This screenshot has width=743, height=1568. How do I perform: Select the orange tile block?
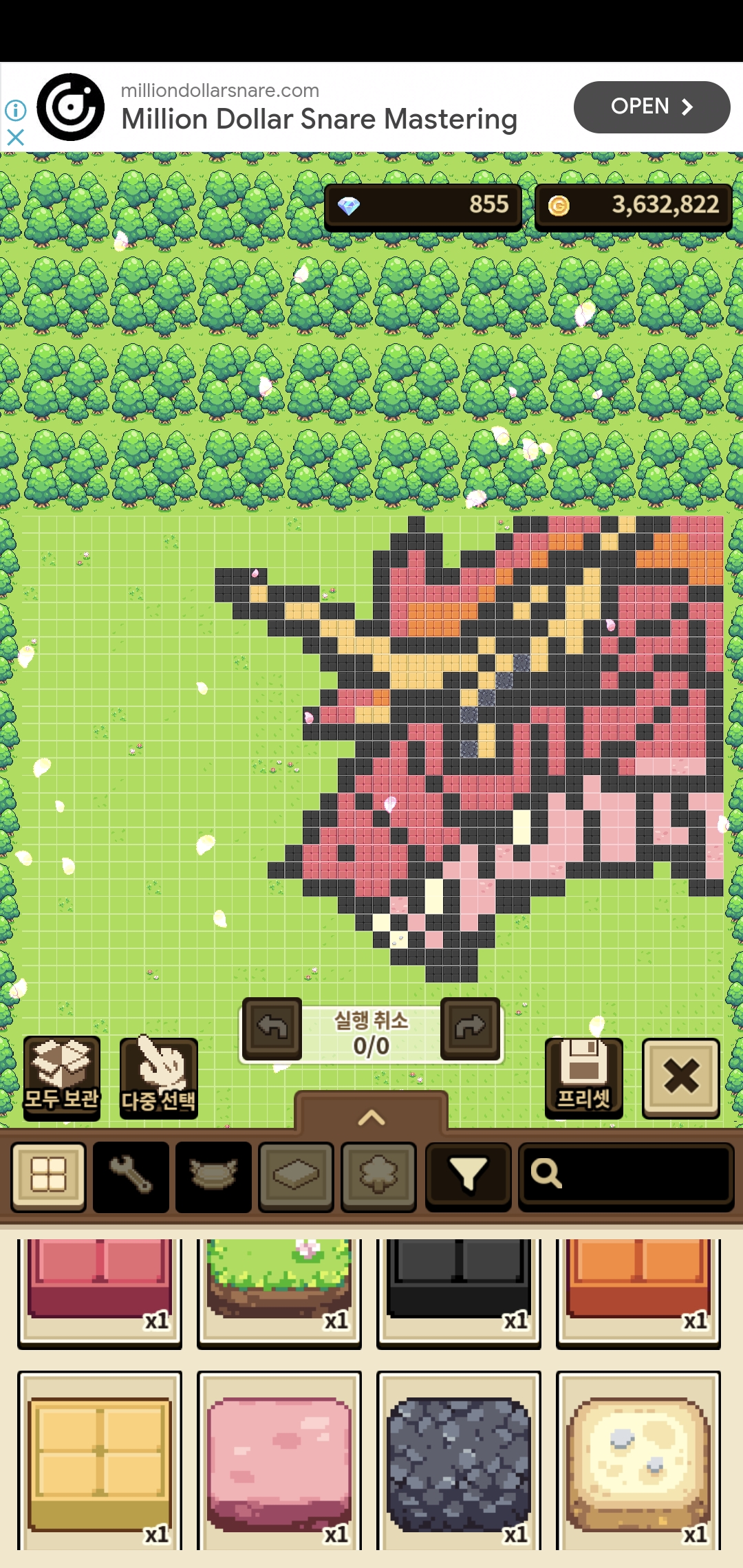tap(638, 1283)
